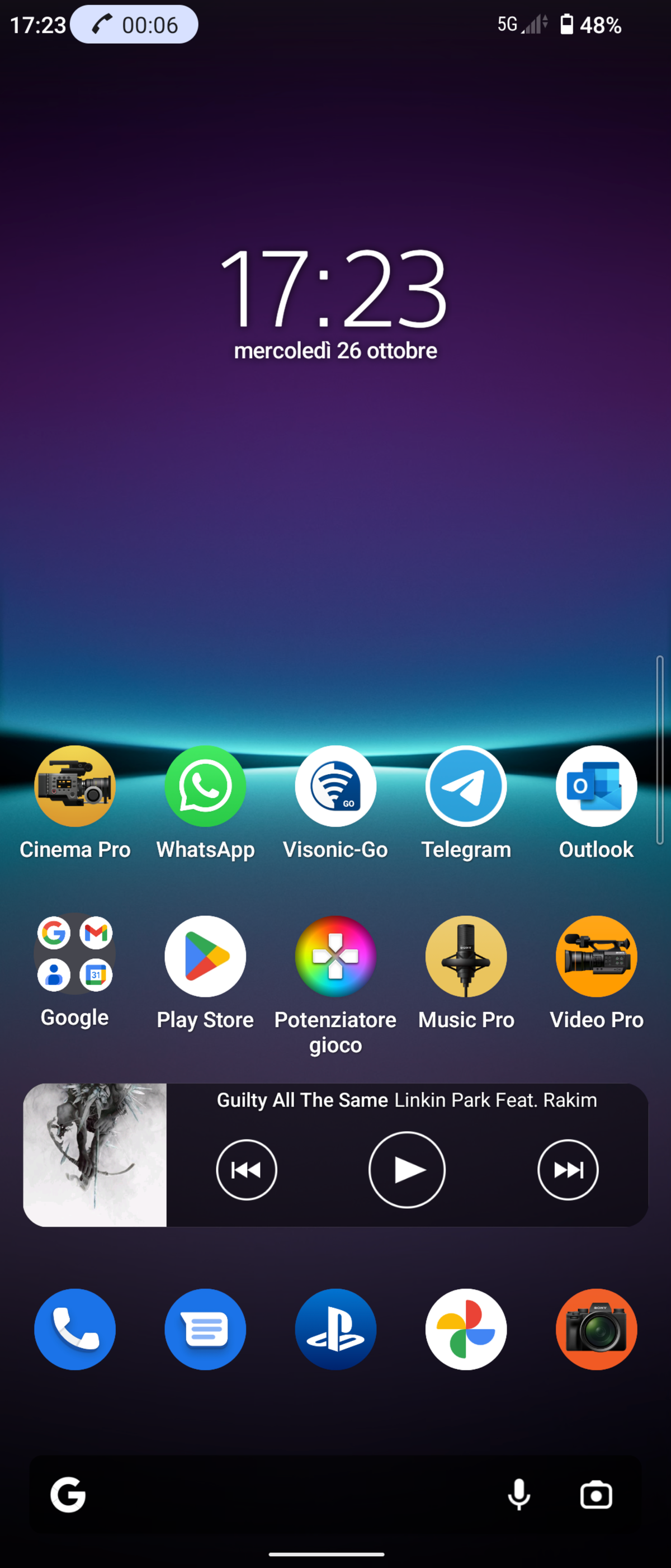671x1568 pixels.
Task: Play Guilty All The Same
Action: coord(407,1169)
